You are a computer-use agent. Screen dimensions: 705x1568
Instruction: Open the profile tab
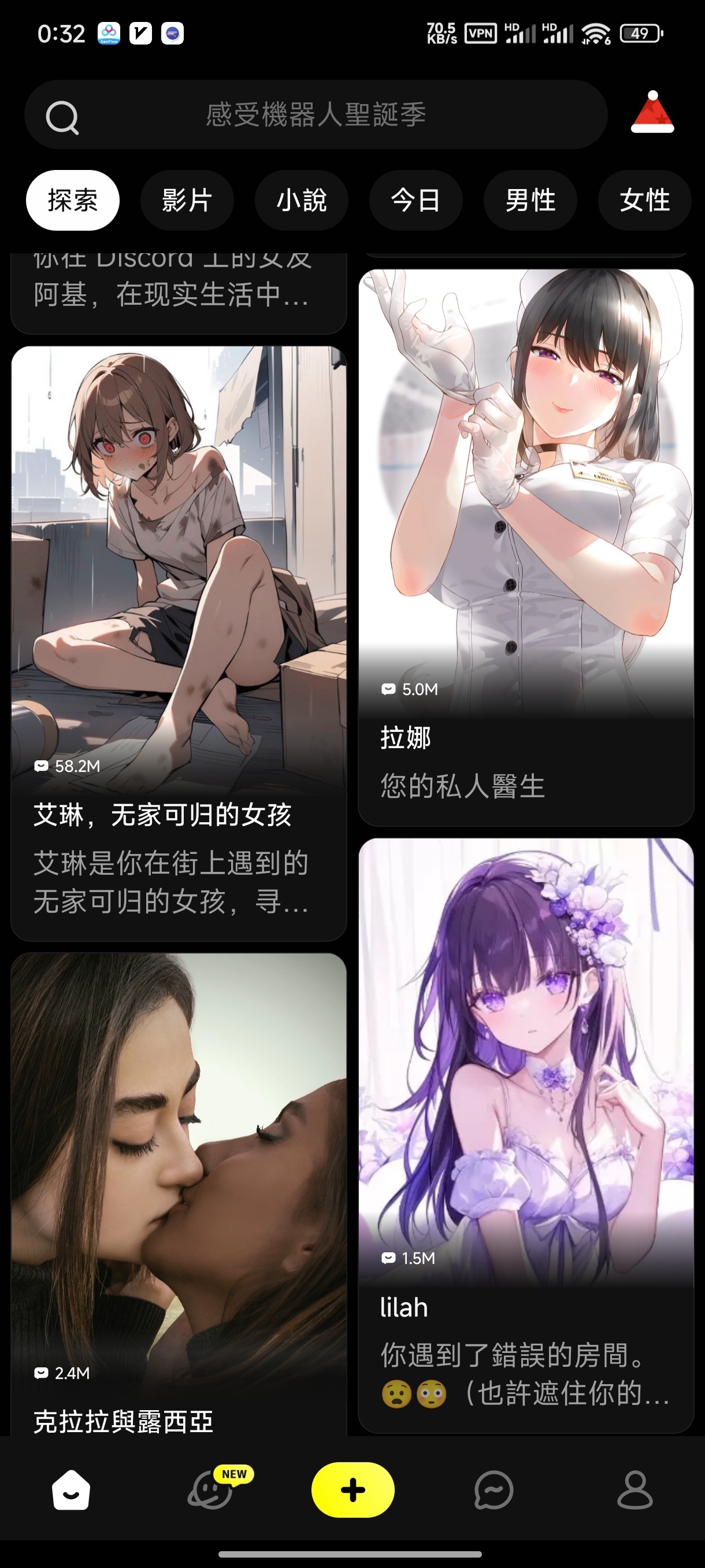tap(634, 1490)
